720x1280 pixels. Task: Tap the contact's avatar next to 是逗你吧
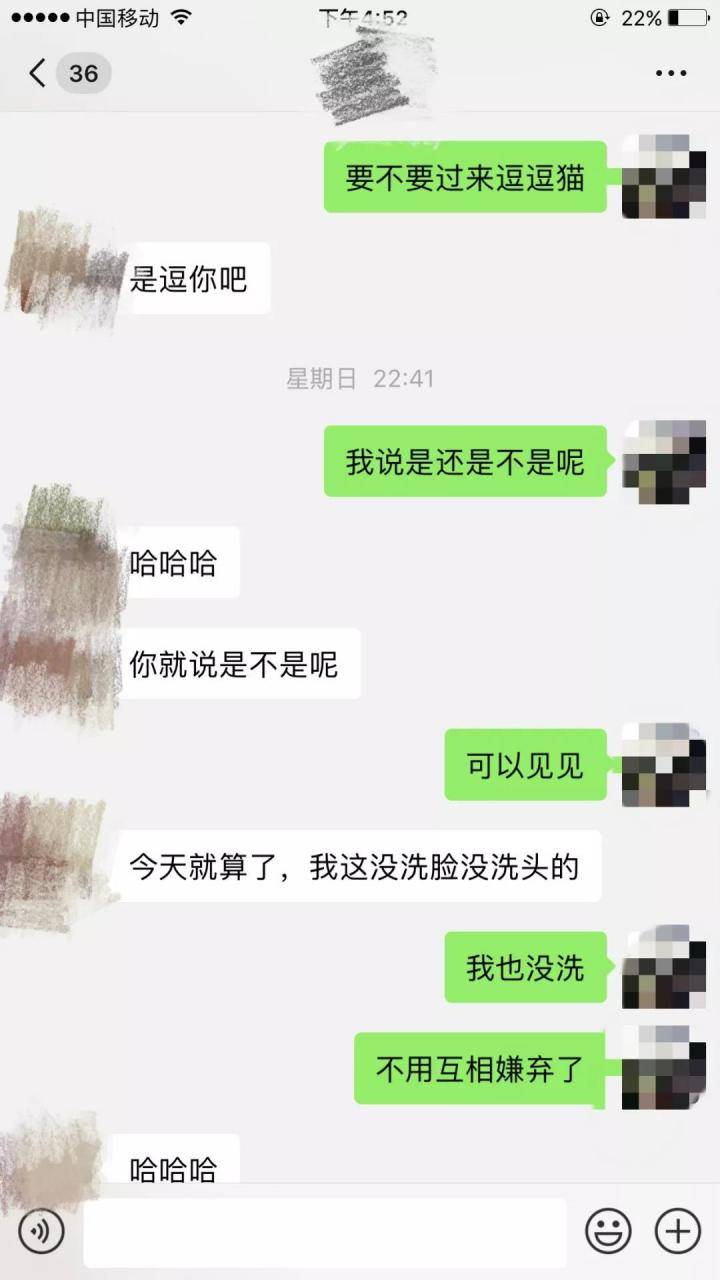tap(55, 270)
